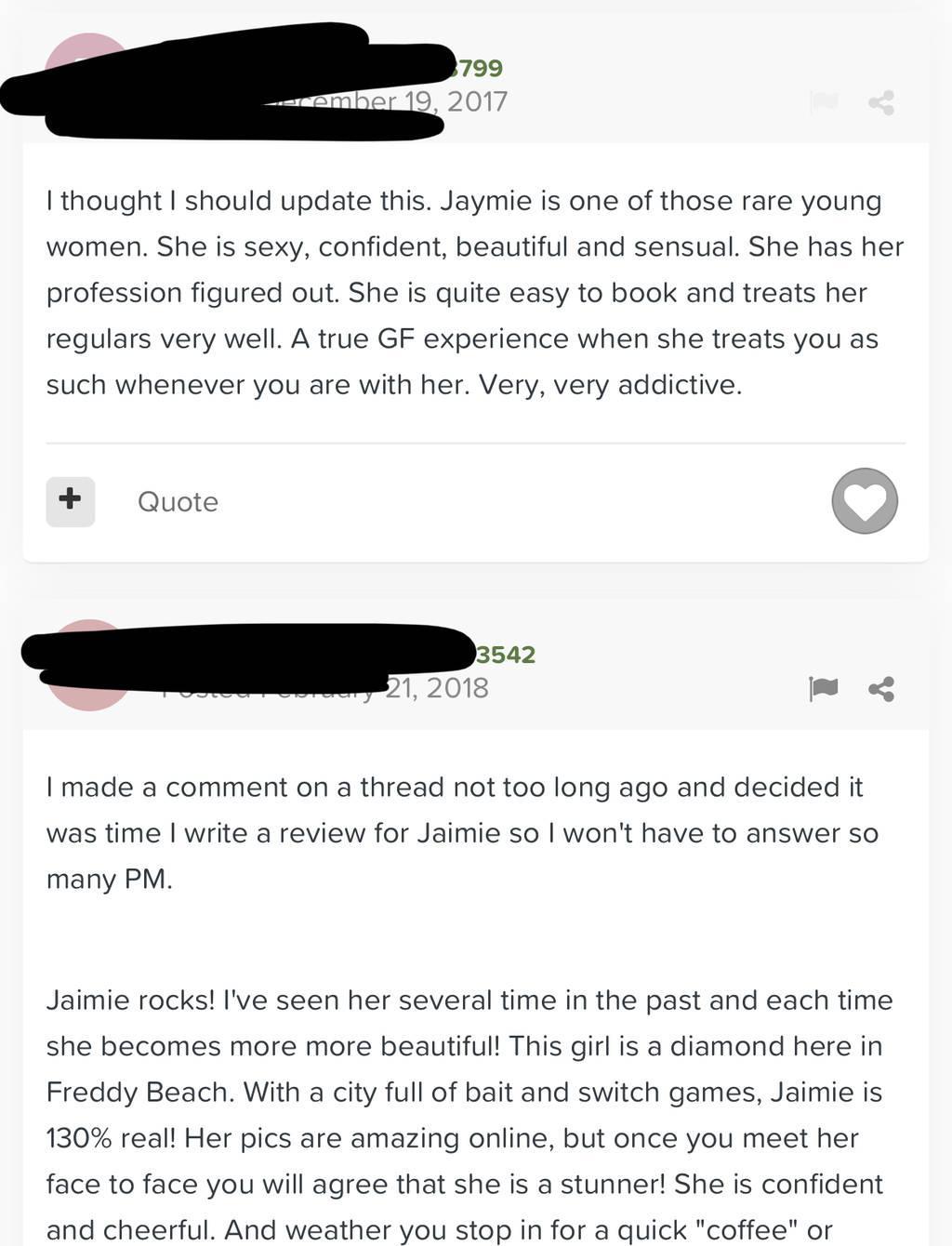Report the December 19, 2017 post
This screenshot has width=952, height=1246.
[x=823, y=101]
